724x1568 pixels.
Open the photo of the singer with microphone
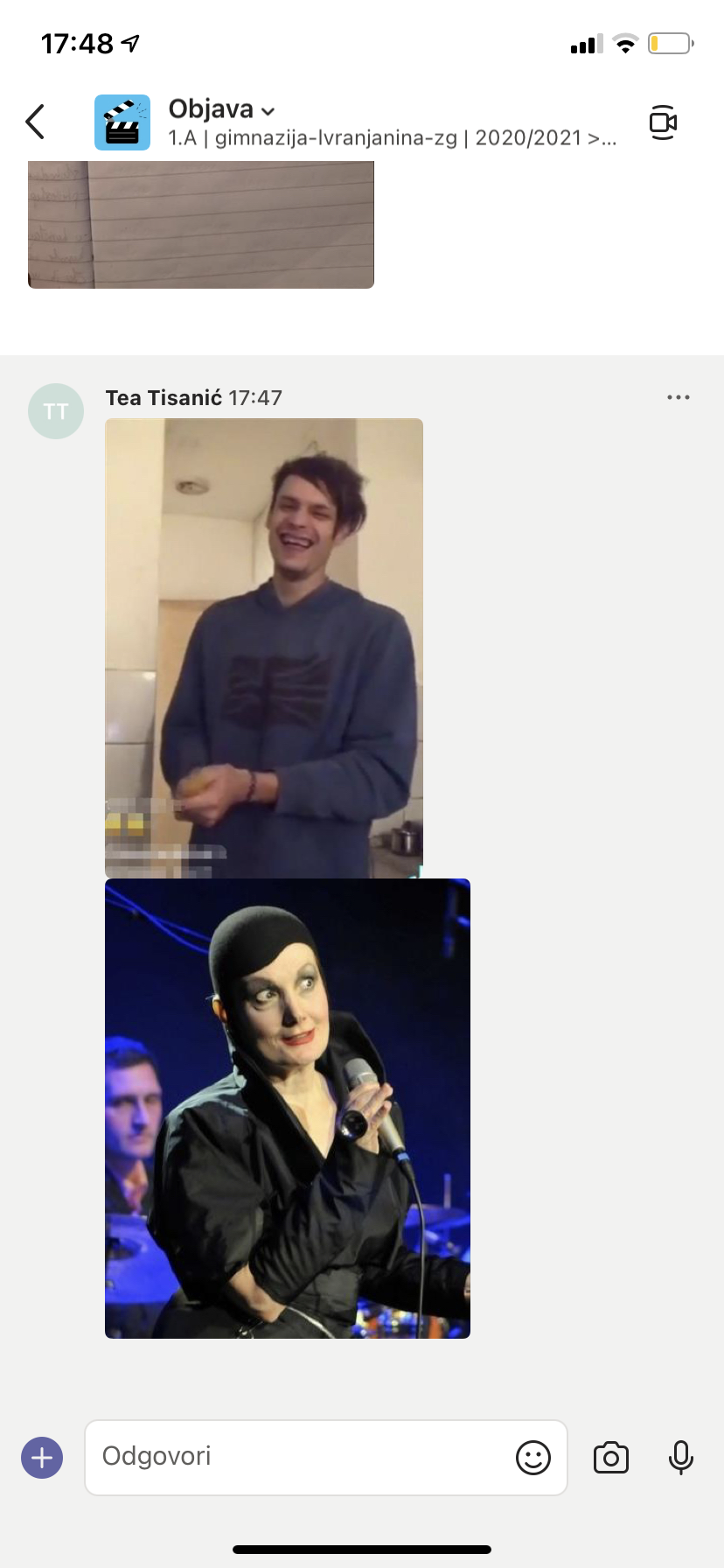[x=287, y=1108]
